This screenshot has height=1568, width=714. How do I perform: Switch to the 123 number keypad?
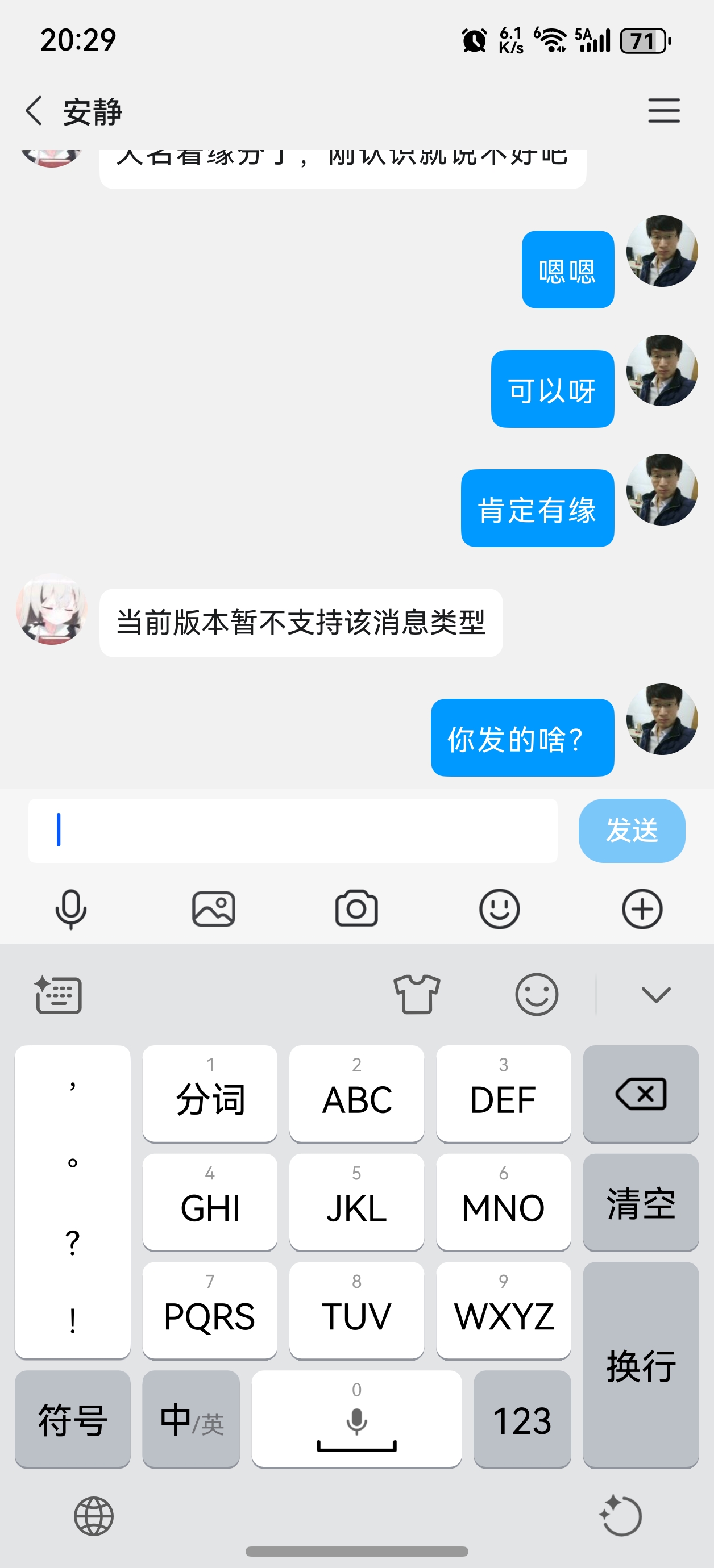(521, 1420)
